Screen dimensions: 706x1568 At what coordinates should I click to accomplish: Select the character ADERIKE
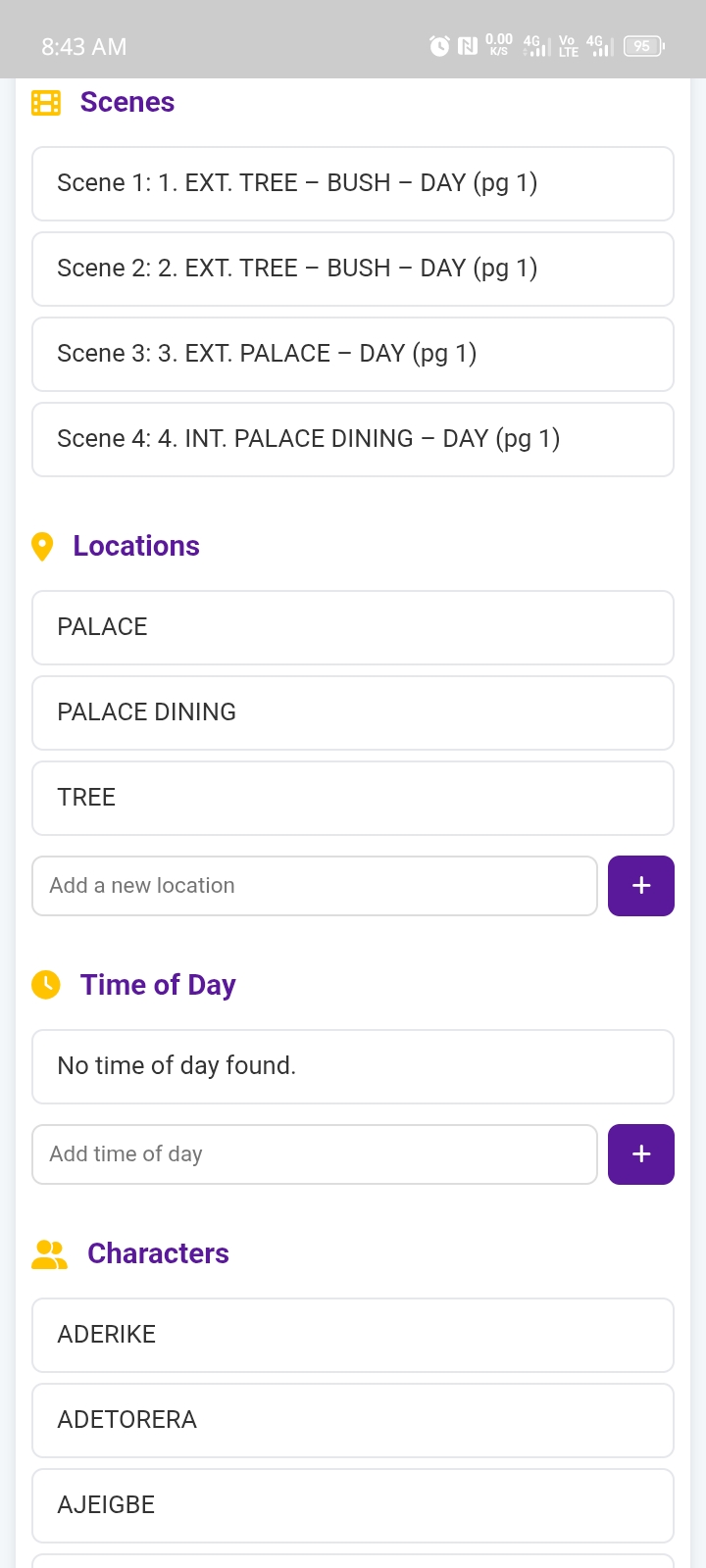(x=353, y=1335)
